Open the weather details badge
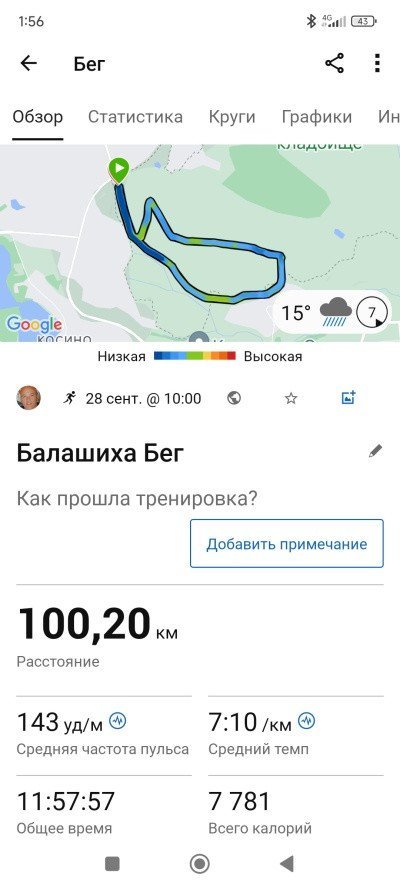The image size is (400, 889). (333, 311)
